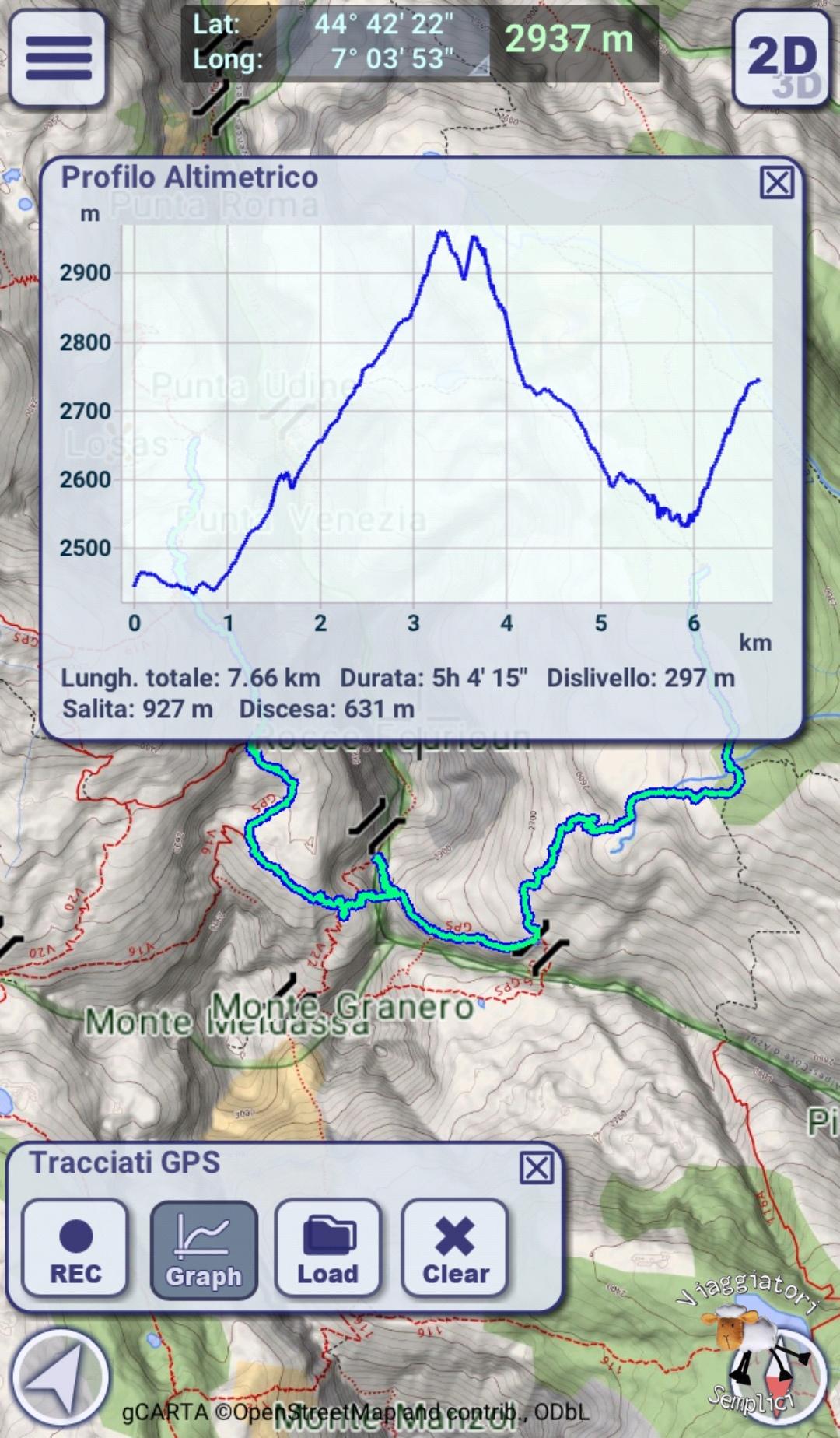Close the Tracciati GPS panel
The width and height of the screenshot is (840, 1438).
tap(536, 1168)
